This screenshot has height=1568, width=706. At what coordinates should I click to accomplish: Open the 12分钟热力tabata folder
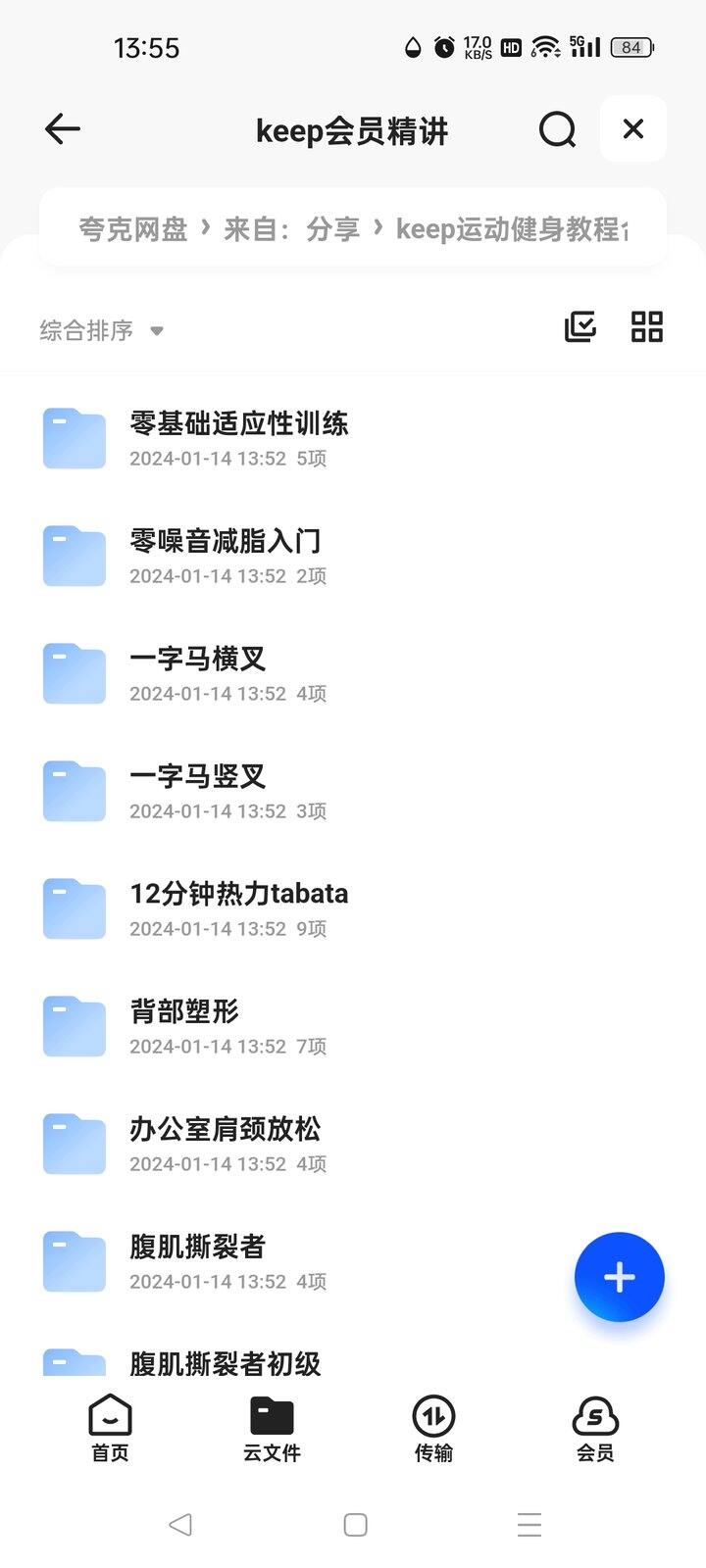tap(239, 908)
